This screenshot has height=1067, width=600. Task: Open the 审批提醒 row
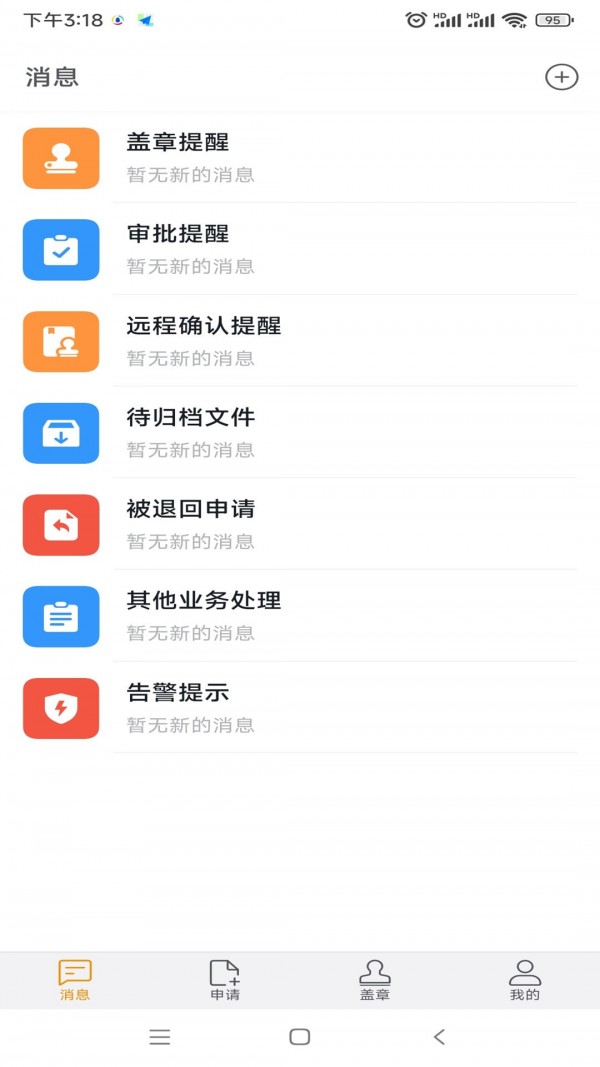pyautogui.click(x=300, y=249)
